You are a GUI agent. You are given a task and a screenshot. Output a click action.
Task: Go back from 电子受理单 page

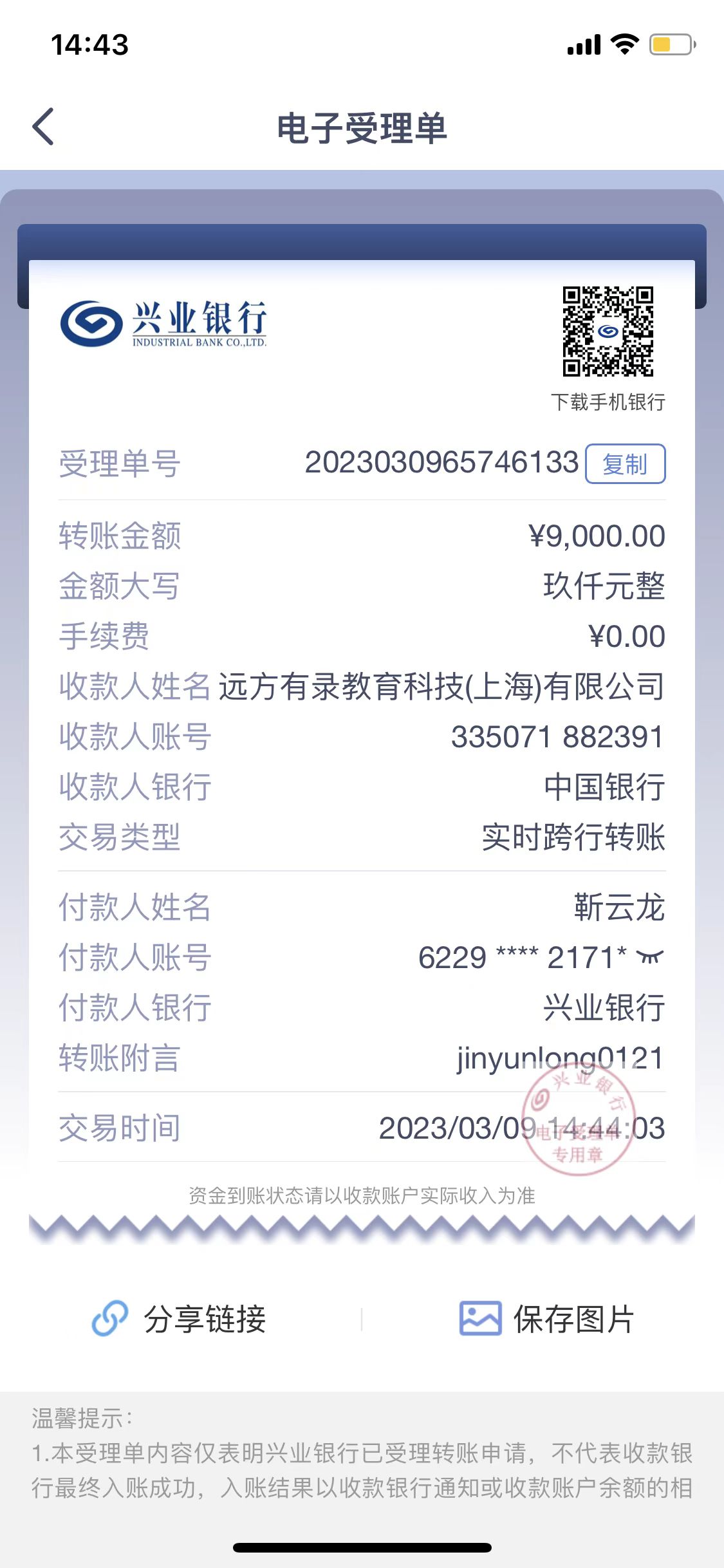44,127
